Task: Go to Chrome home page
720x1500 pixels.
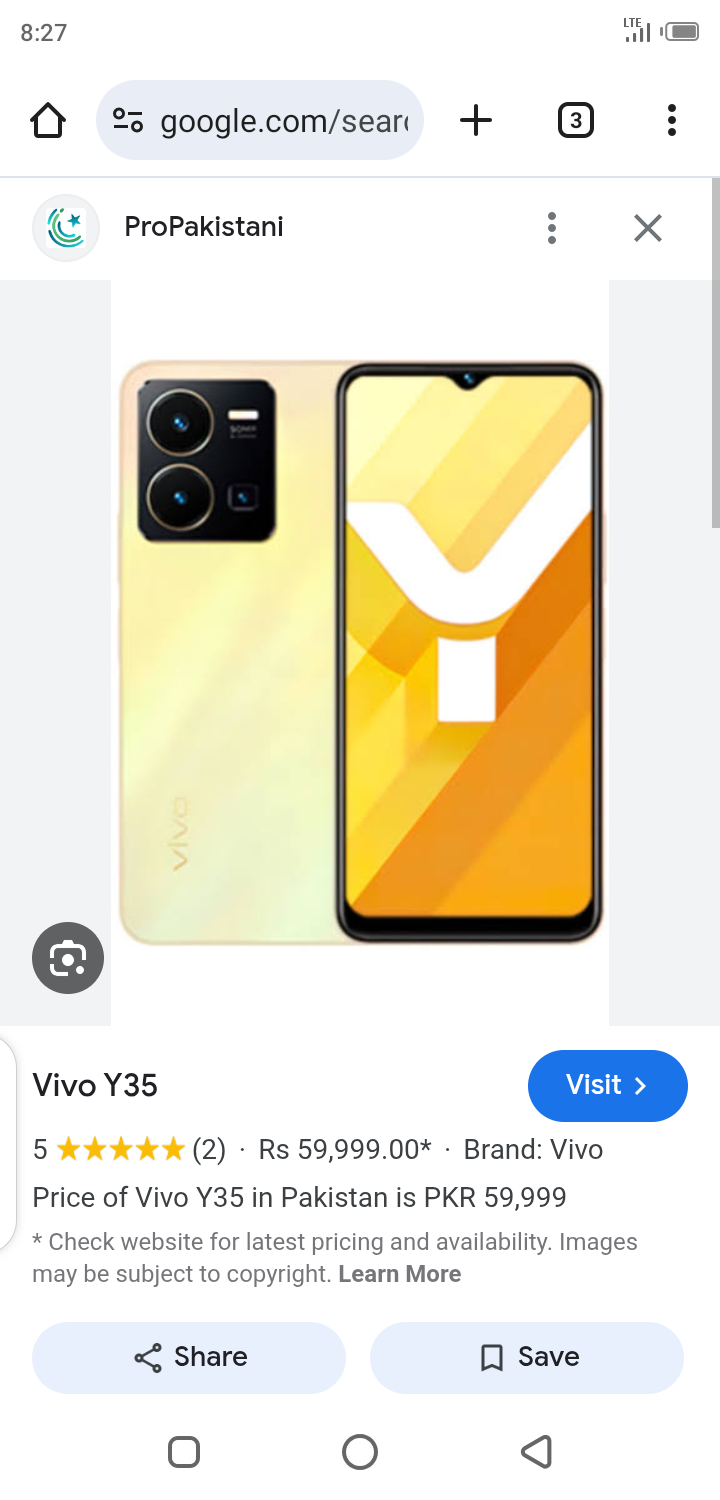Action: pyautogui.click(x=48, y=121)
